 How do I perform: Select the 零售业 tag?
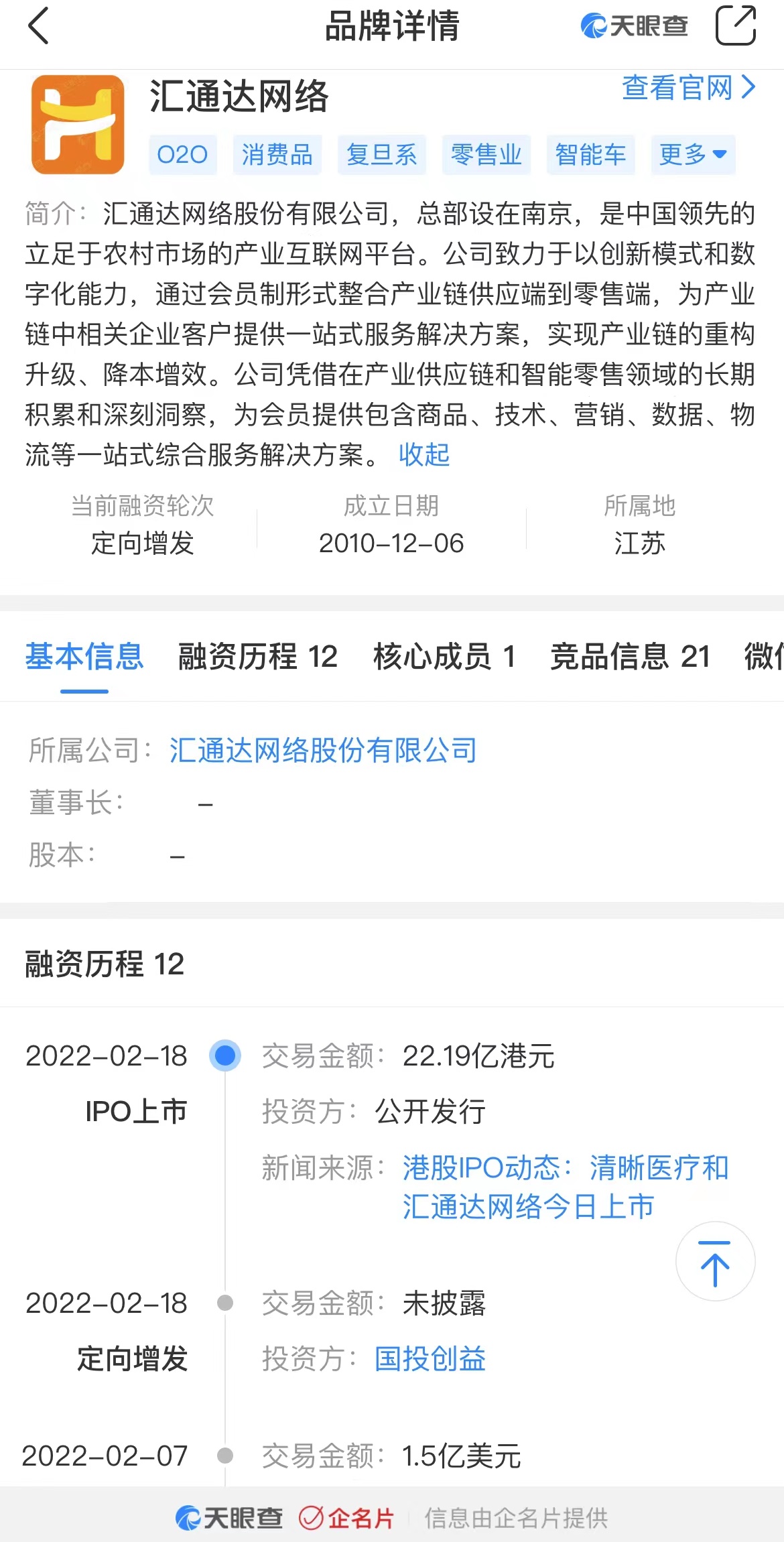(x=486, y=155)
